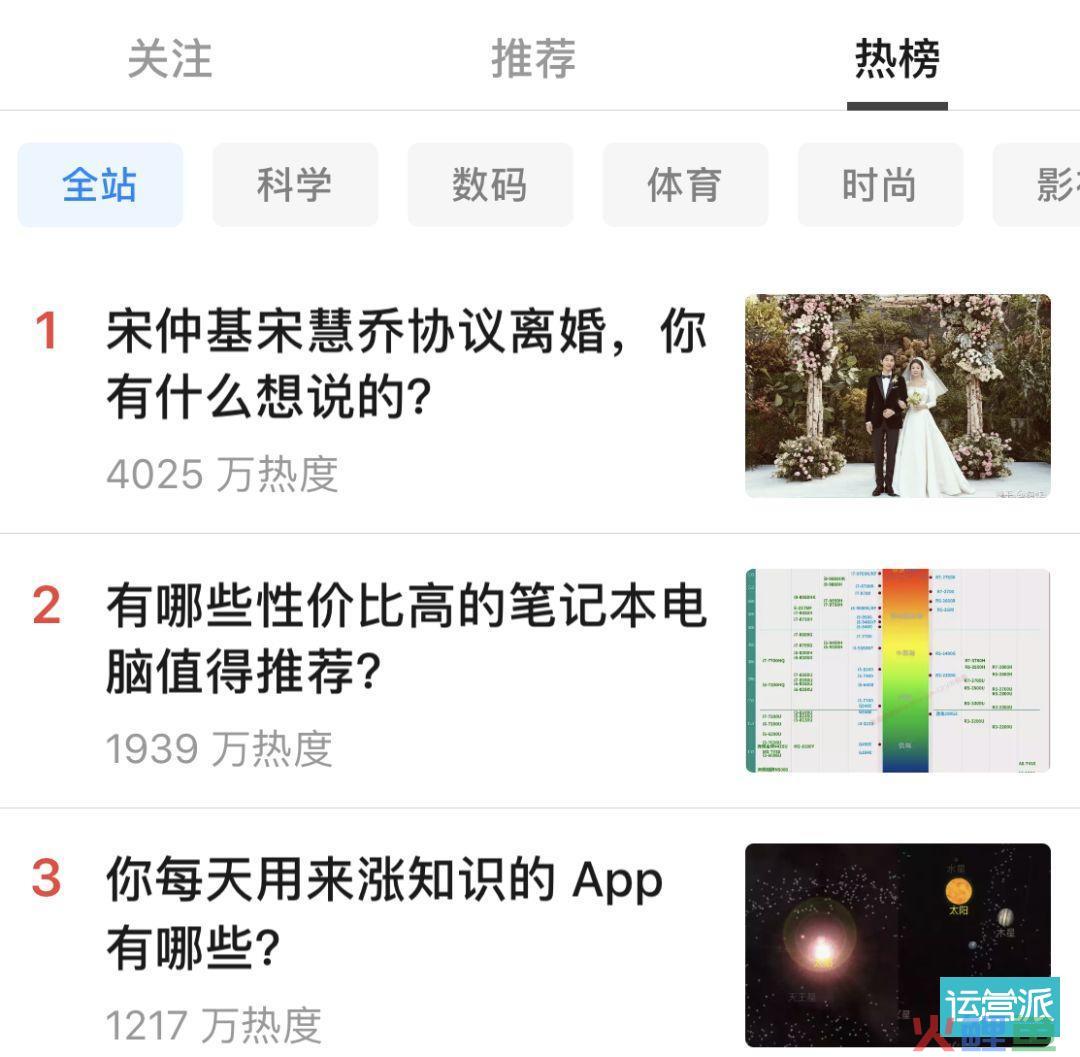Select the 全站 category chip
Viewport: 1080px width, 1057px height.
(x=100, y=185)
